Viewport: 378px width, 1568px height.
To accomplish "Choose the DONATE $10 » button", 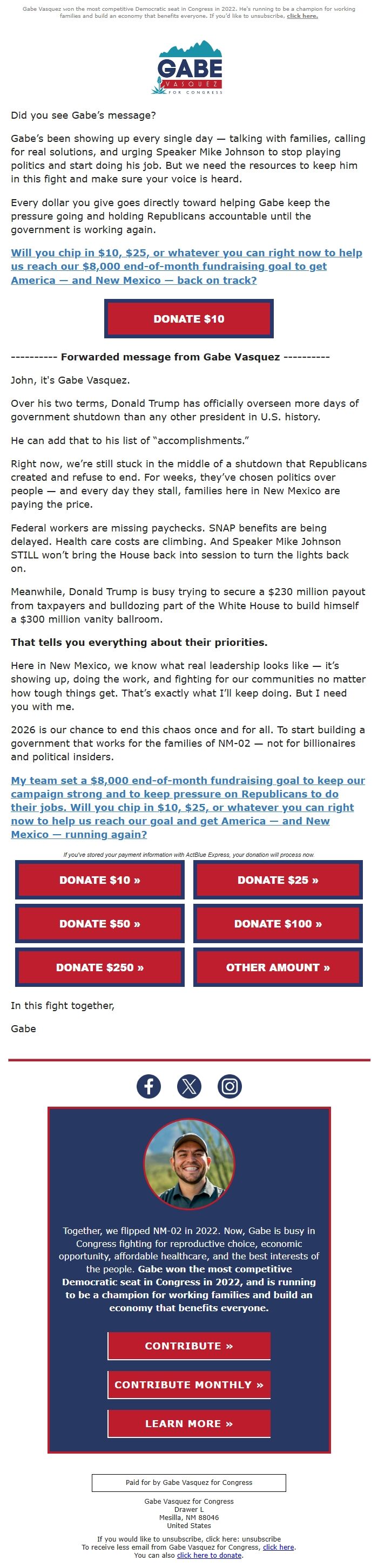I will point(100,880).
